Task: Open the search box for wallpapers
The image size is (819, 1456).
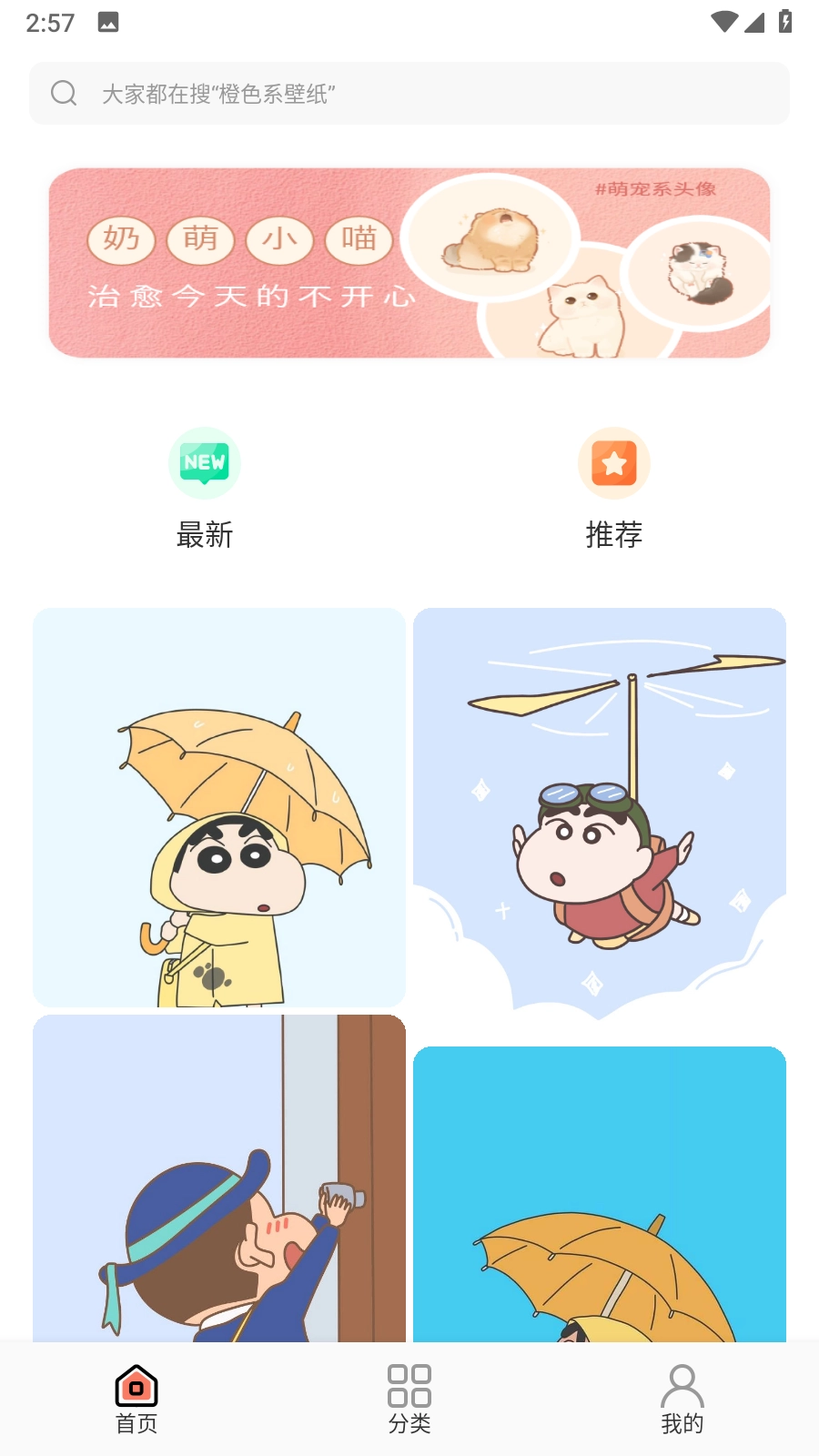Action: click(x=409, y=94)
